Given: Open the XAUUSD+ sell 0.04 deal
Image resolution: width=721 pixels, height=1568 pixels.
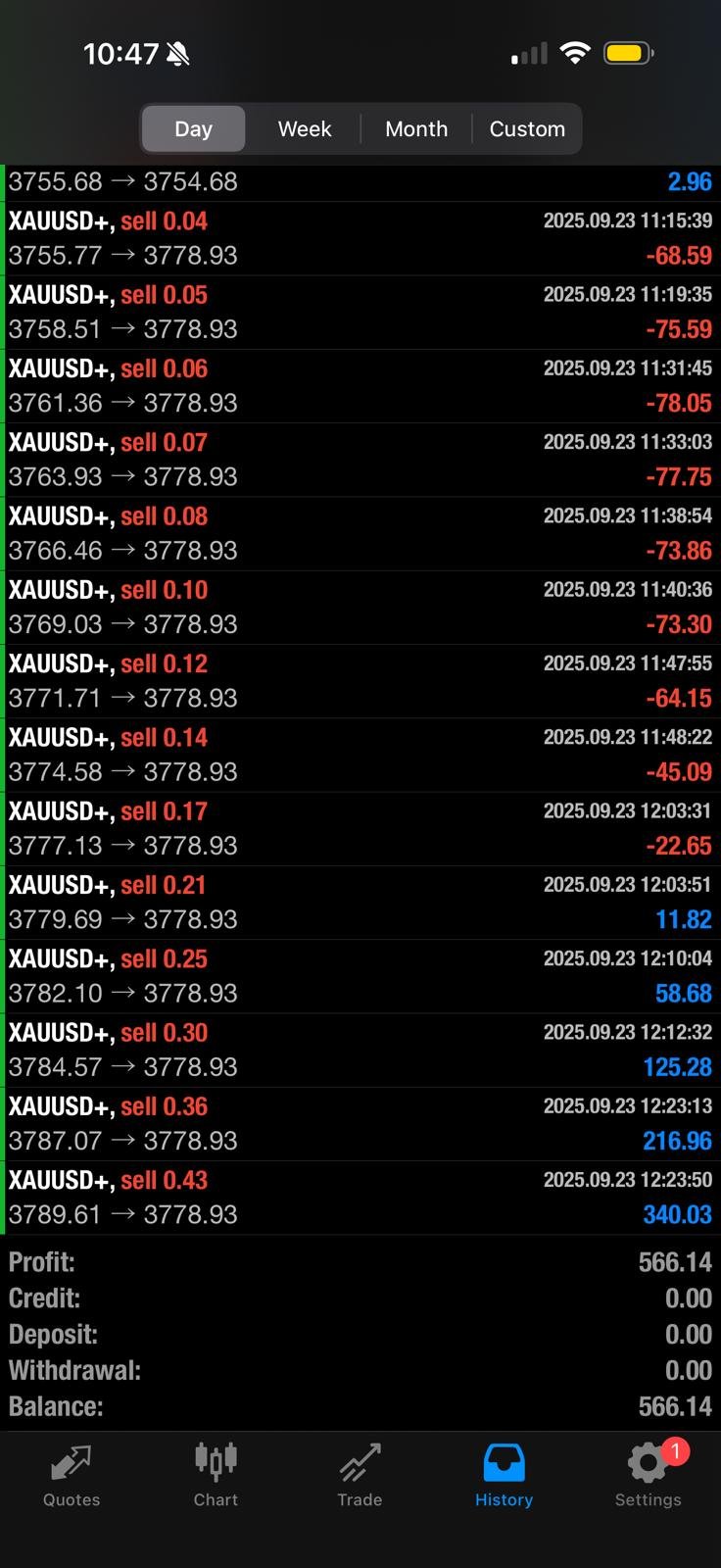Looking at the screenshot, I should [x=360, y=239].
